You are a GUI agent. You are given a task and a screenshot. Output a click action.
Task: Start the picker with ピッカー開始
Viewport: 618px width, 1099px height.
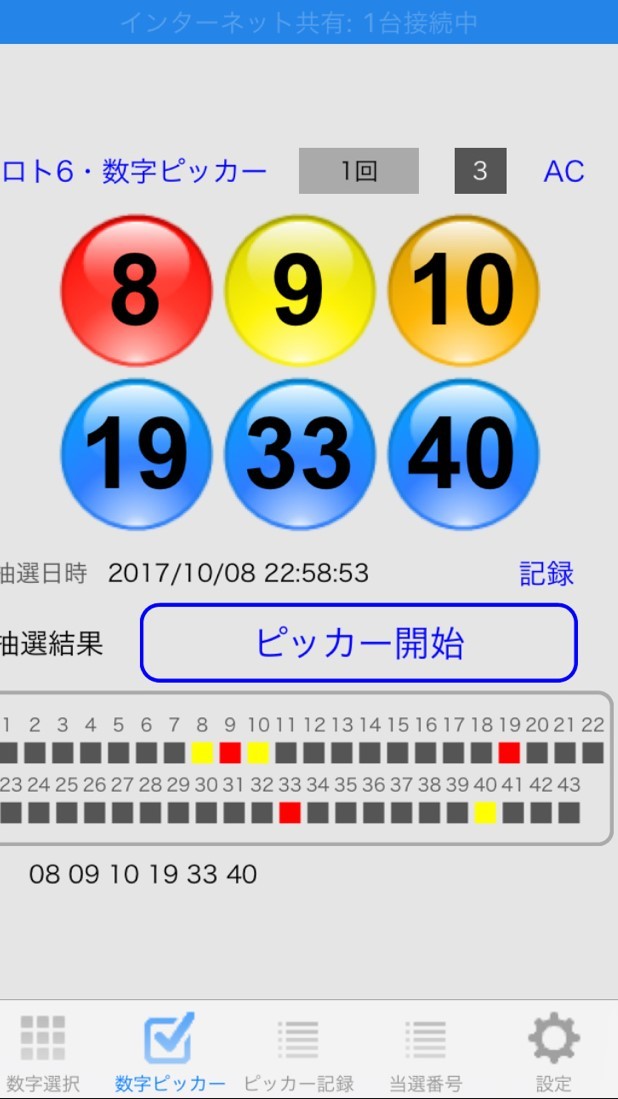point(359,643)
